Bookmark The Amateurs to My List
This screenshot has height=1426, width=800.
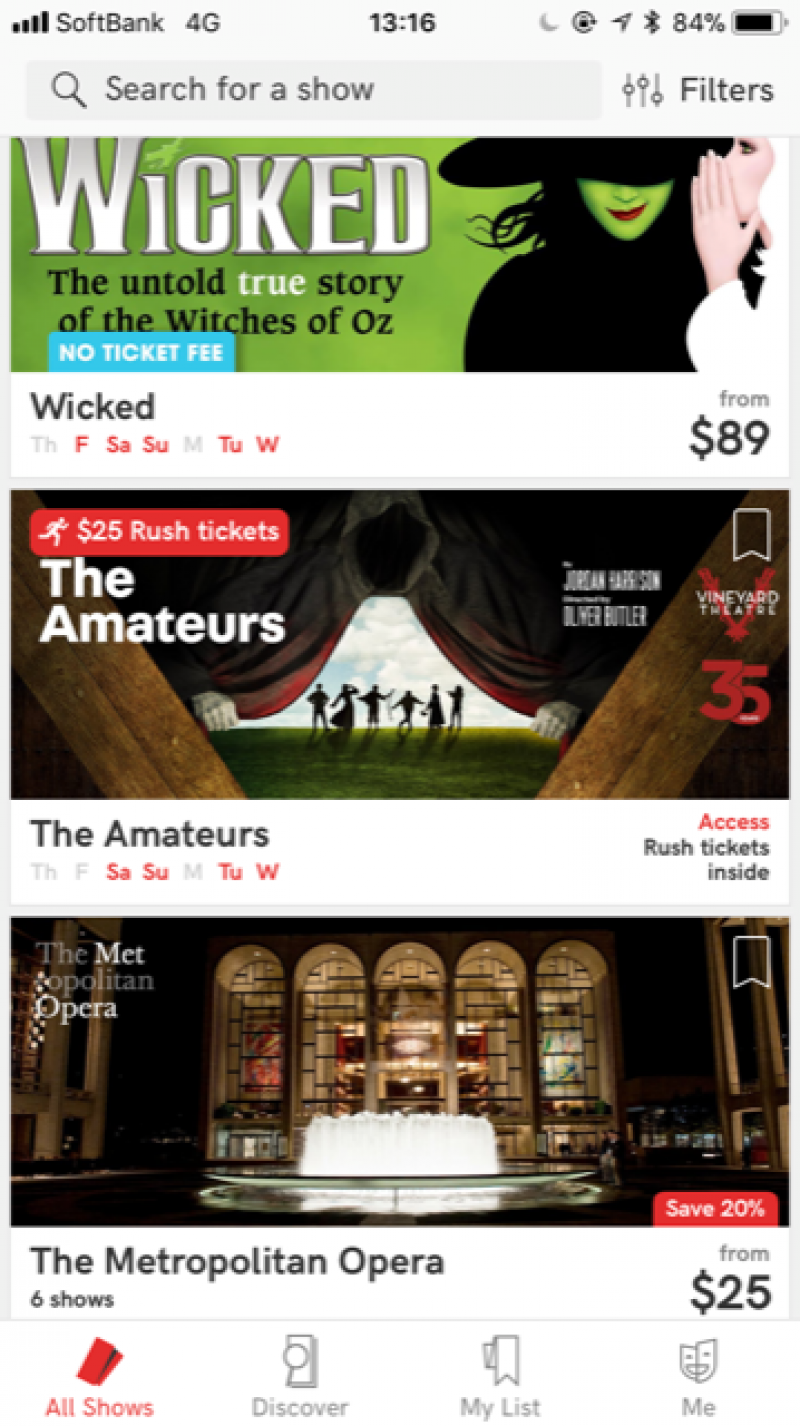[751, 536]
